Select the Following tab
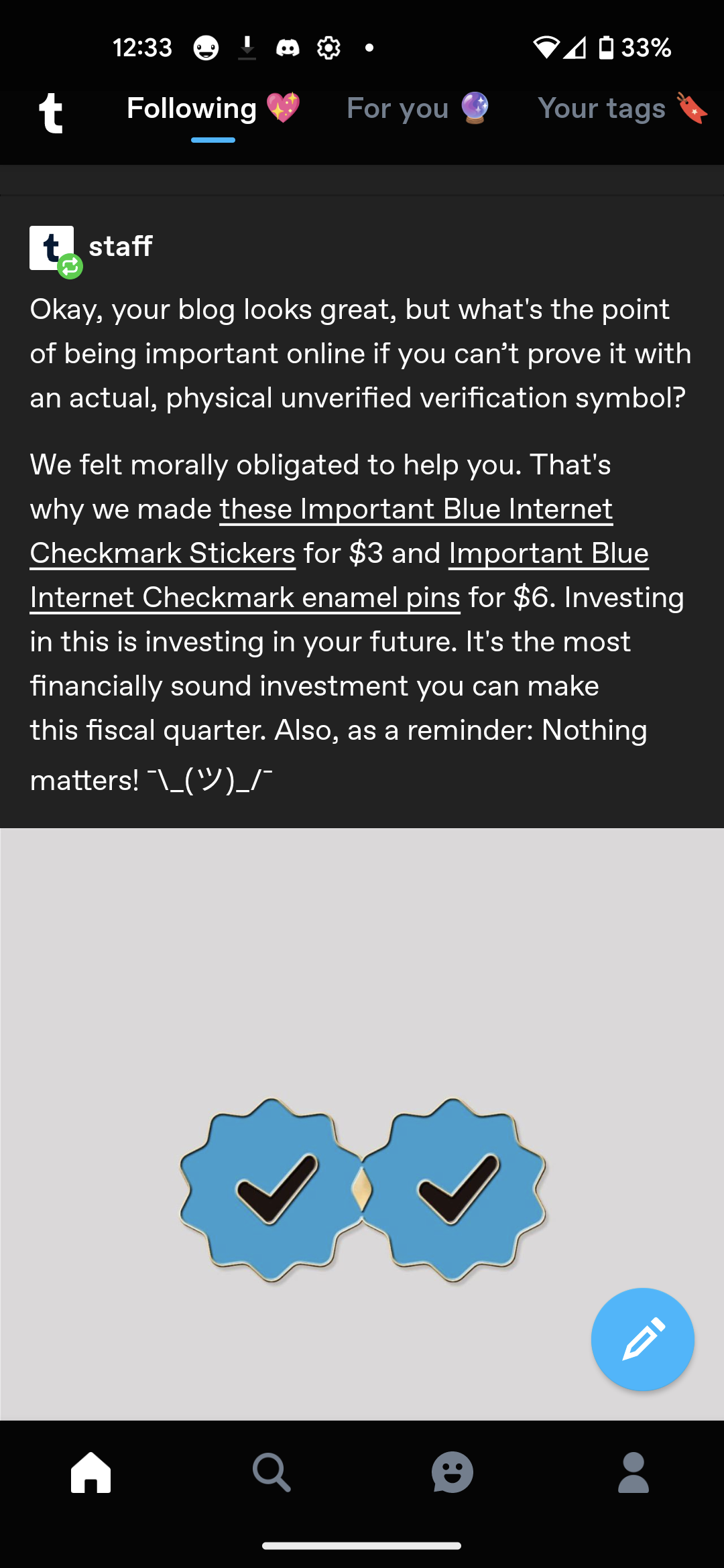Image resolution: width=724 pixels, height=1568 pixels. [x=191, y=109]
